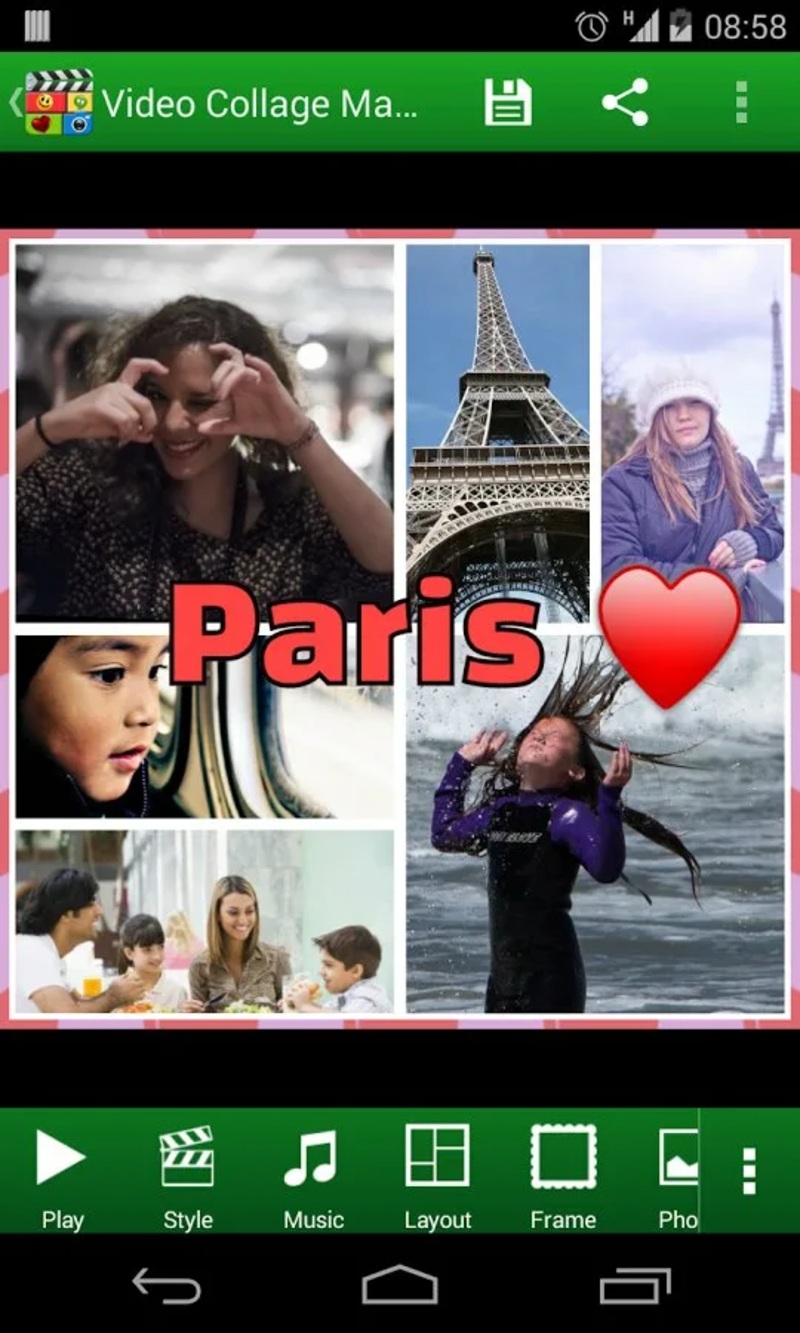Open the Style options
This screenshot has width=800, height=1333.
pos(188,1175)
